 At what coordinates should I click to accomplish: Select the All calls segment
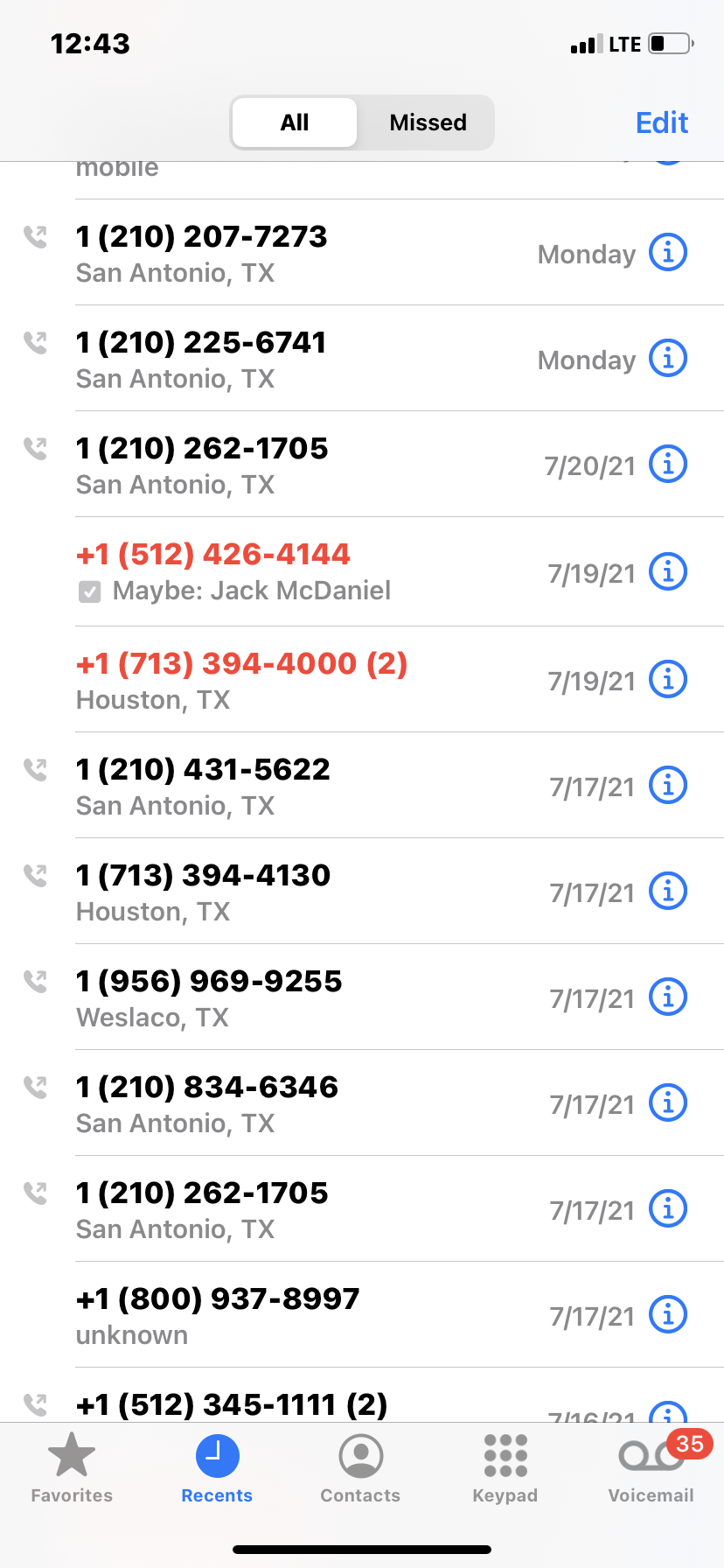[295, 122]
